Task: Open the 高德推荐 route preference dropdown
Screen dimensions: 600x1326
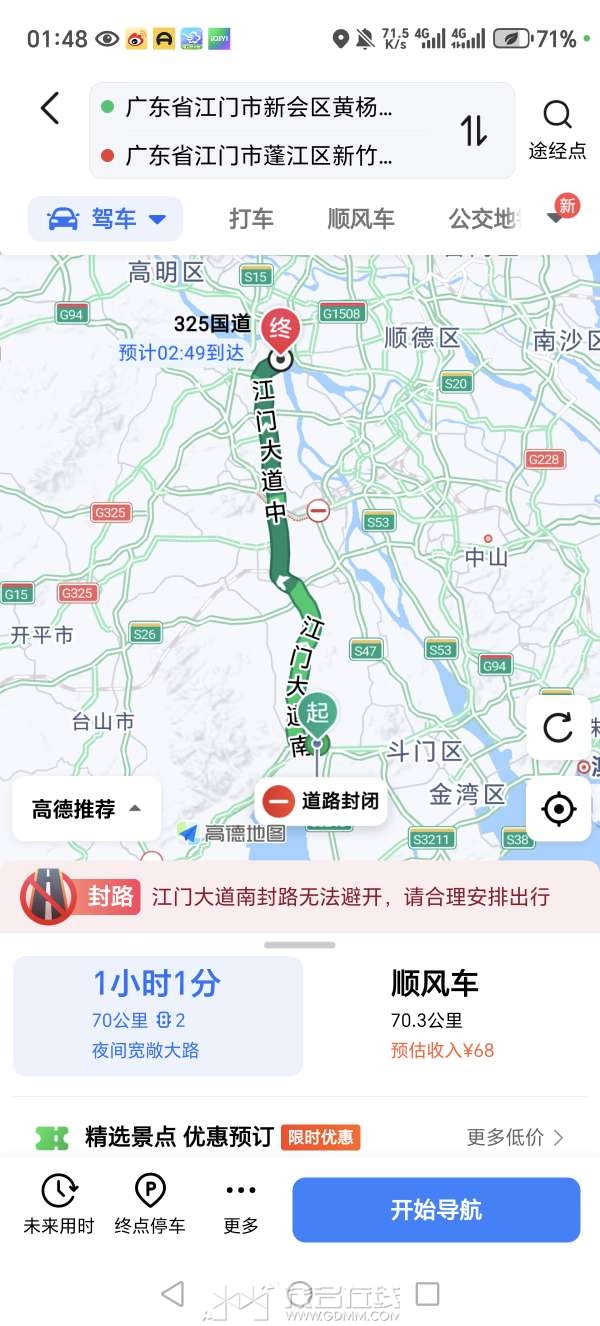Action: pos(86,809)
